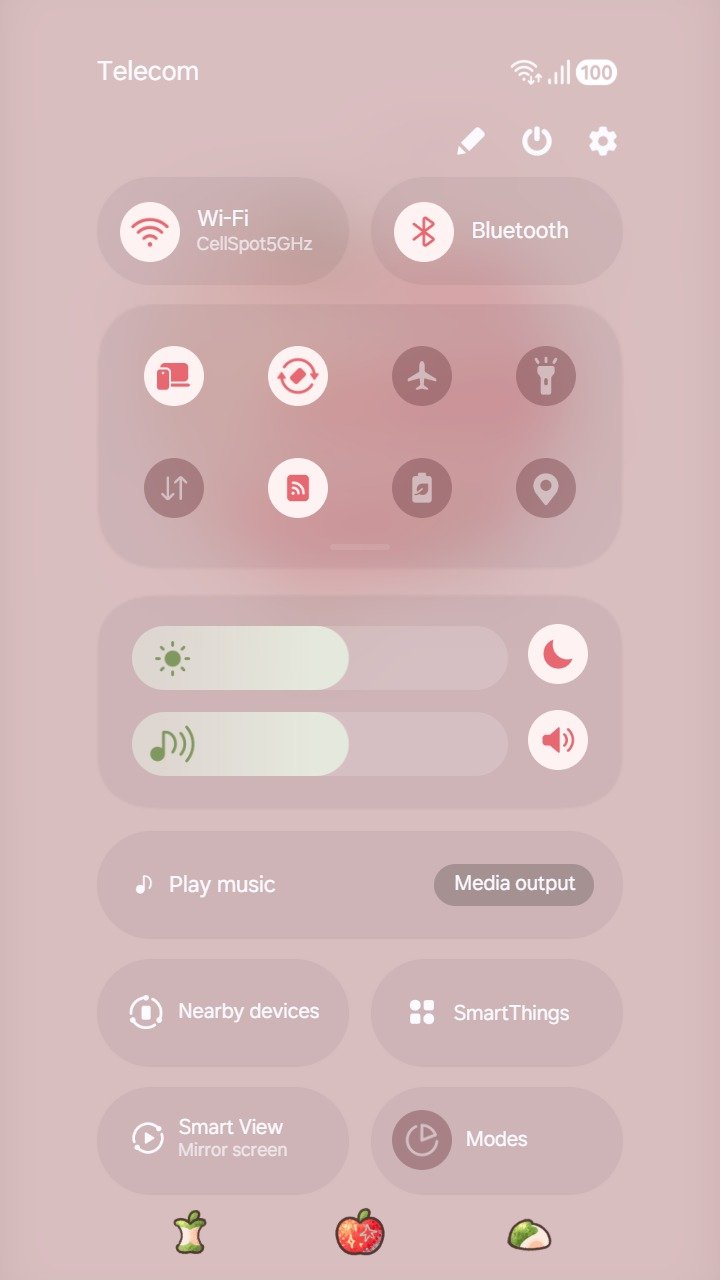Viewport: 720px width, 1280px height.
Task: Turn off the mobile hotspot tile
Action: coord(298,488)
